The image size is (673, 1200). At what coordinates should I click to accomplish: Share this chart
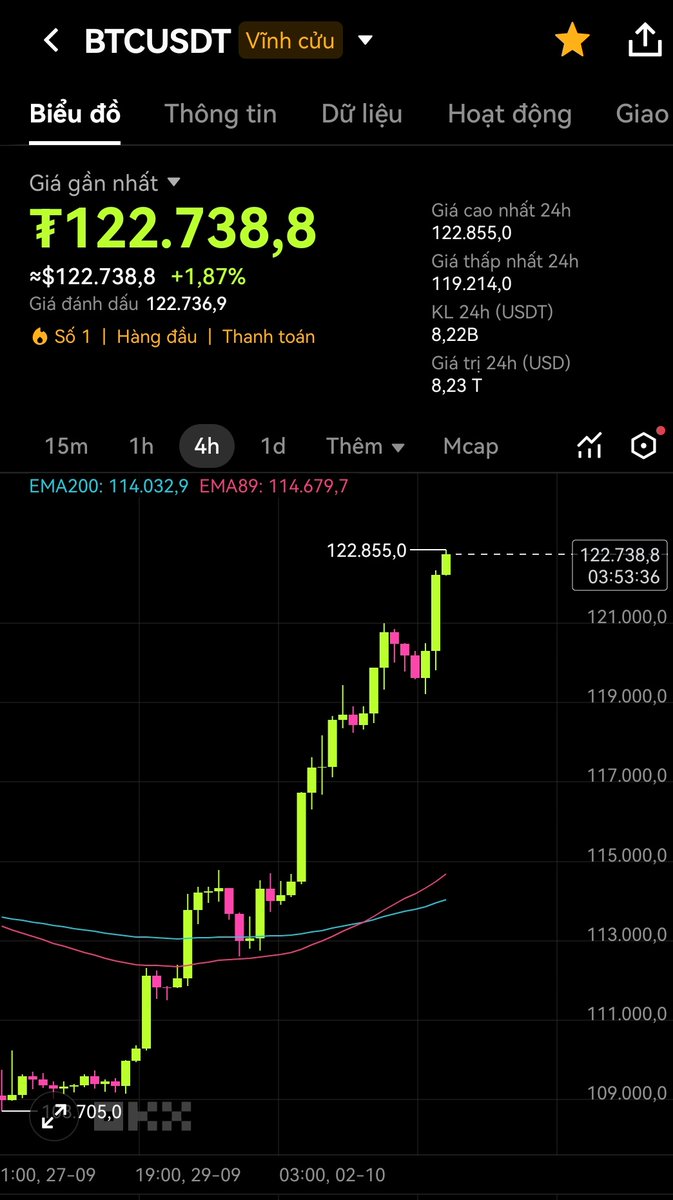click(645, 41)
